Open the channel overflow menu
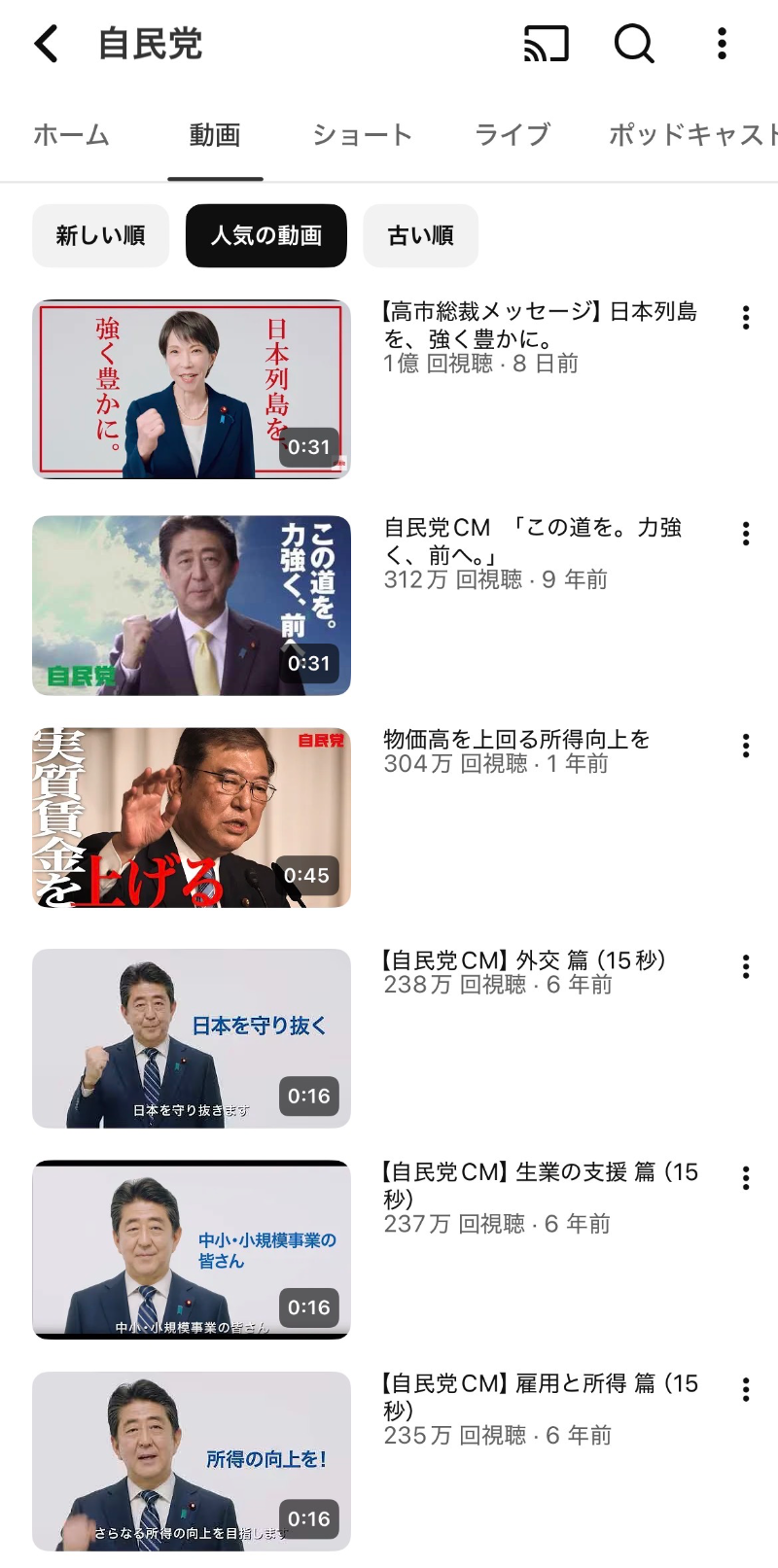The image size is (778, 1568). 722,44
